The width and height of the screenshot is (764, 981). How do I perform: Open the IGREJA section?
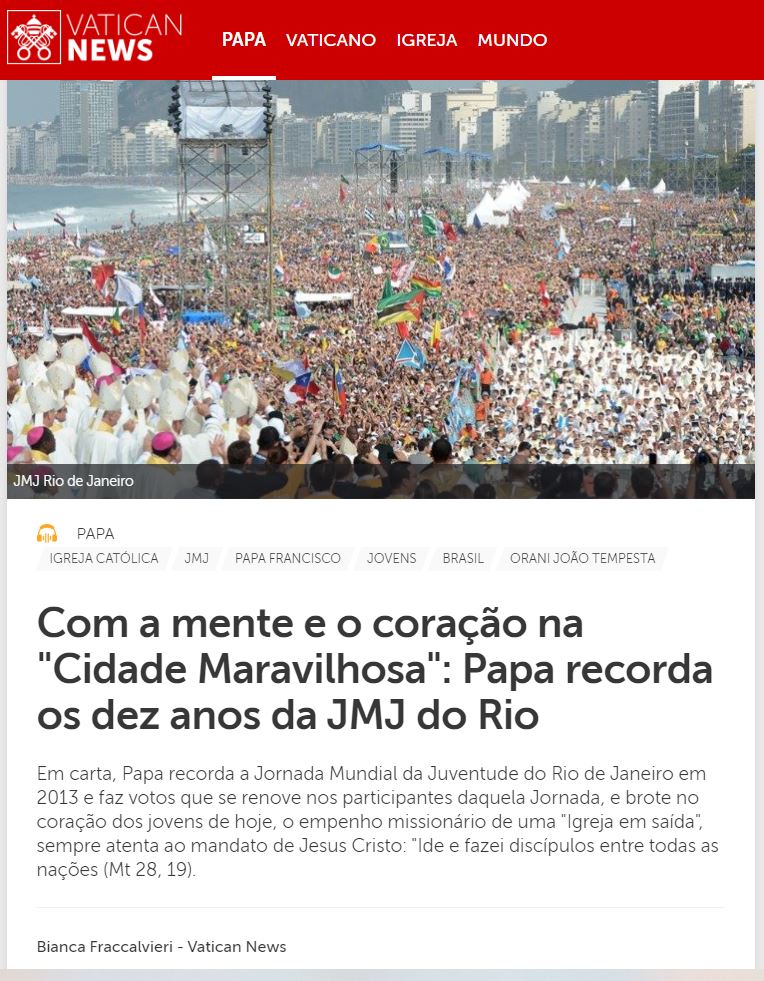pyautogui.click(x=427, y=40)
